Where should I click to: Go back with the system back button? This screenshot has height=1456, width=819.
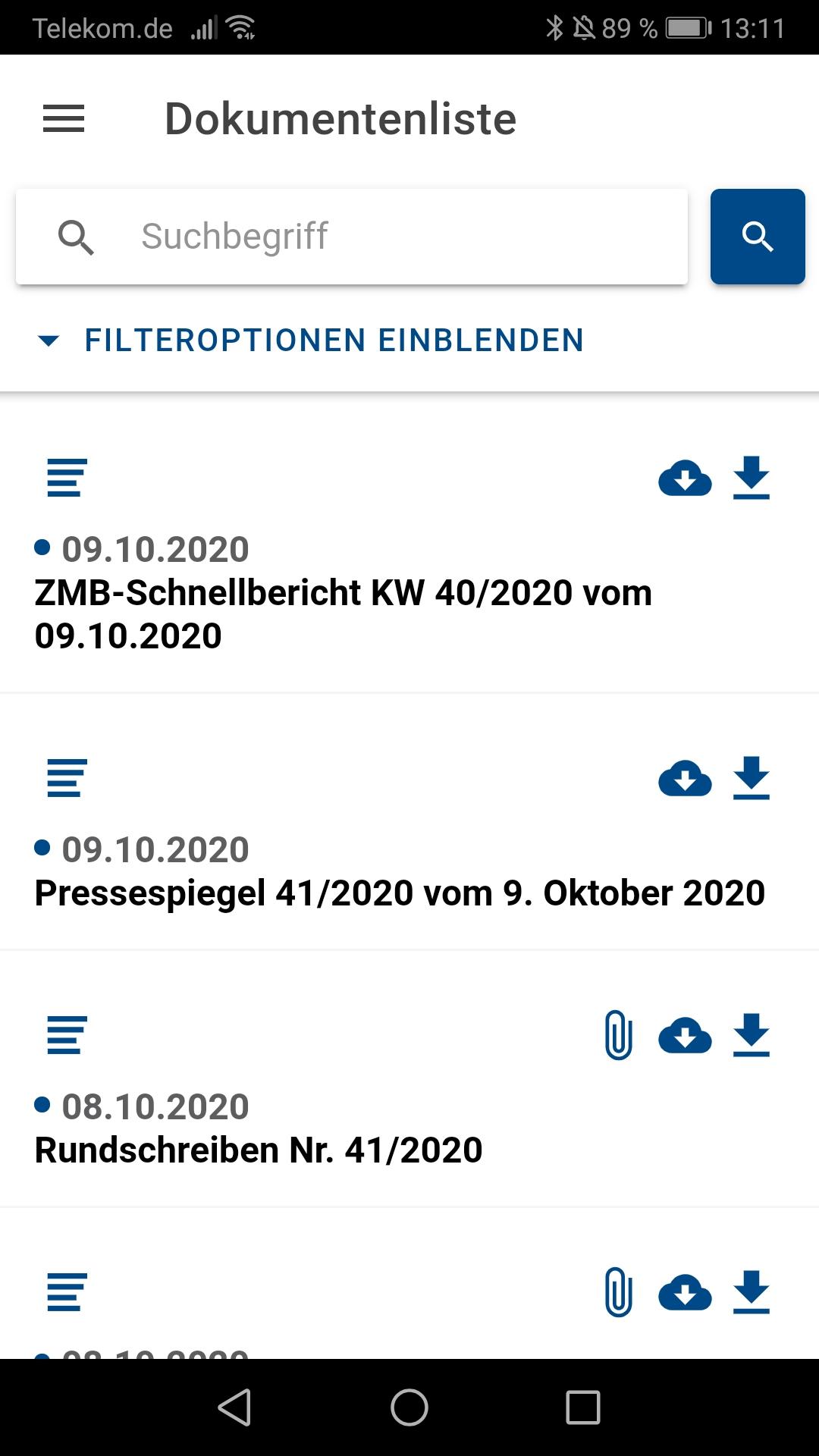[x=235, y=1407]
